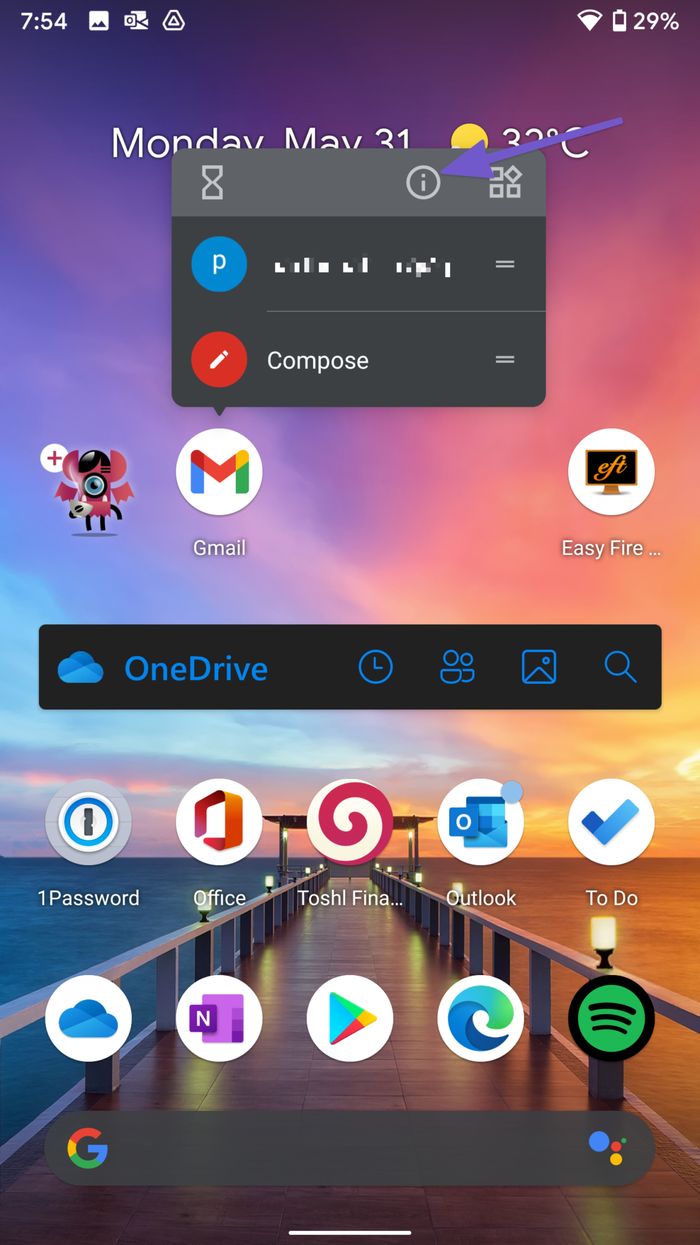The image size is (700, 1245).
Task: Tap the hourglass pause app icon
Action: click(212, 183)
